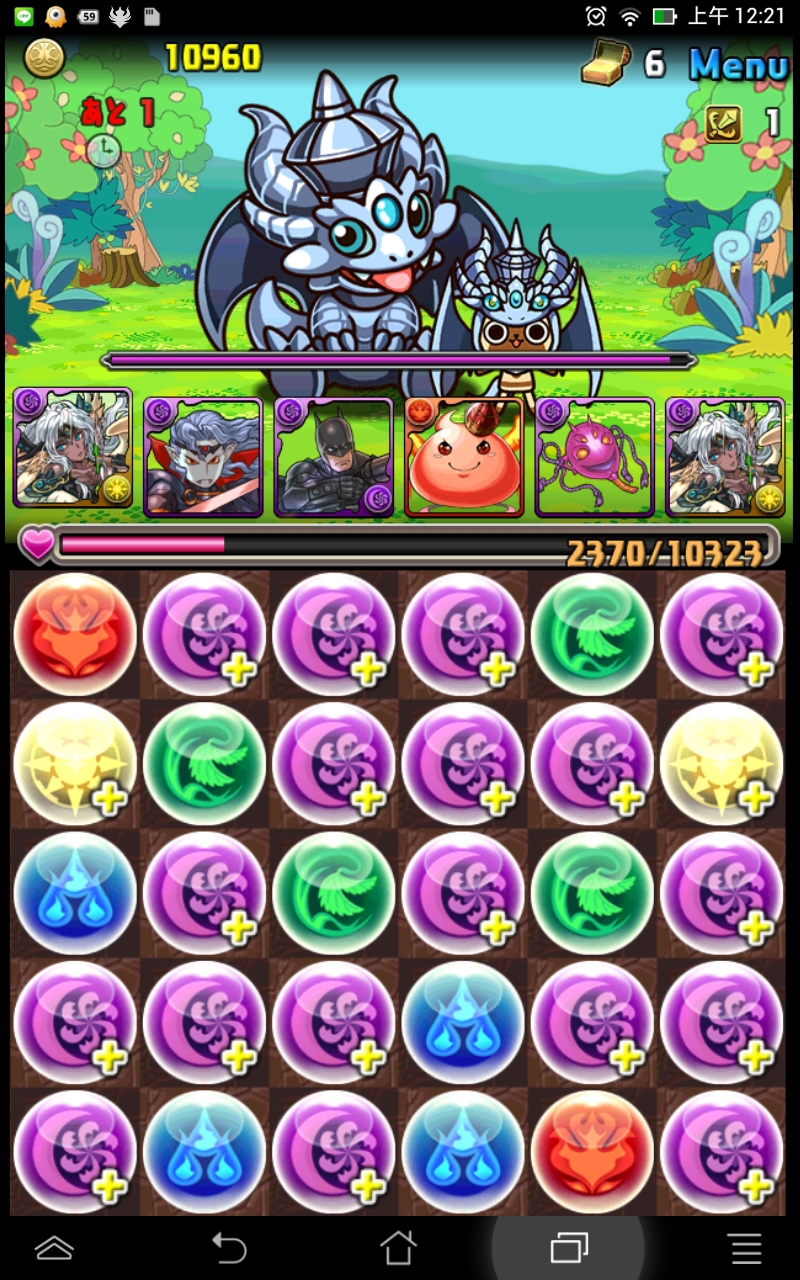
Task: Activate the Batman card's skill
Action: [x=333, y=456]
